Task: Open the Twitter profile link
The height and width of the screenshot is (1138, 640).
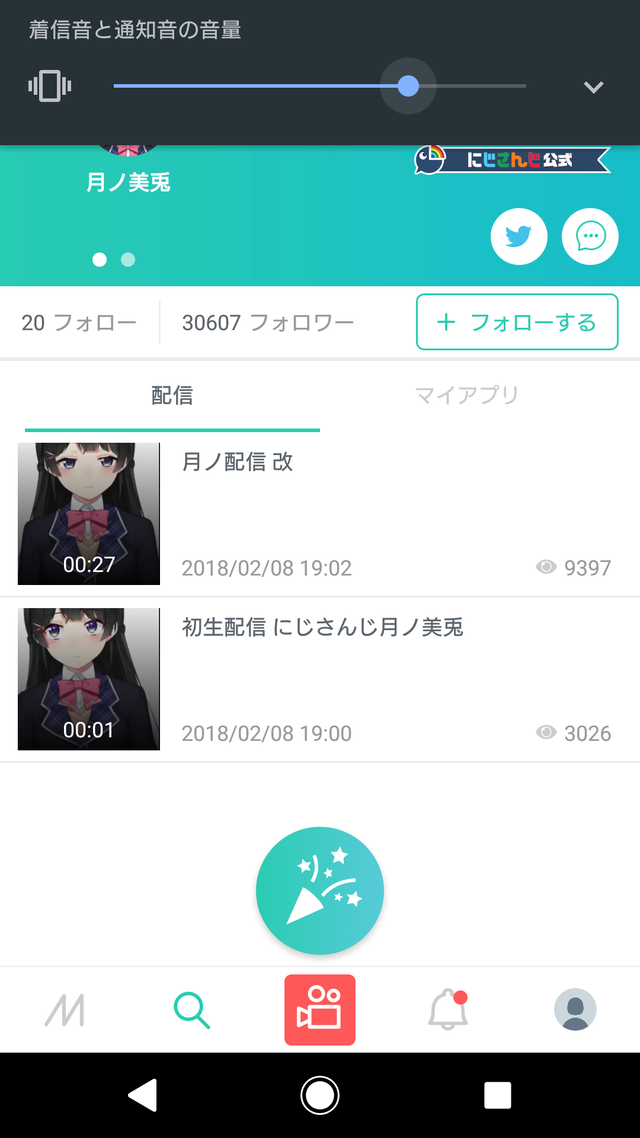Action: click(518, 237)
